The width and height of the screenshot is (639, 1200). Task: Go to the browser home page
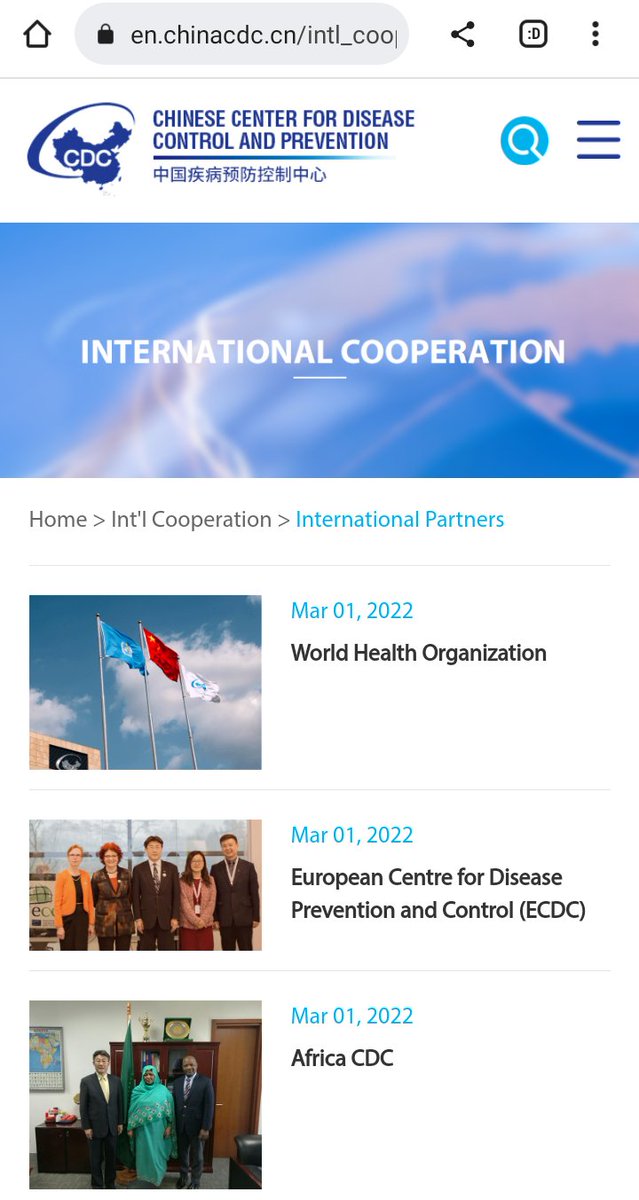point(37,35)
